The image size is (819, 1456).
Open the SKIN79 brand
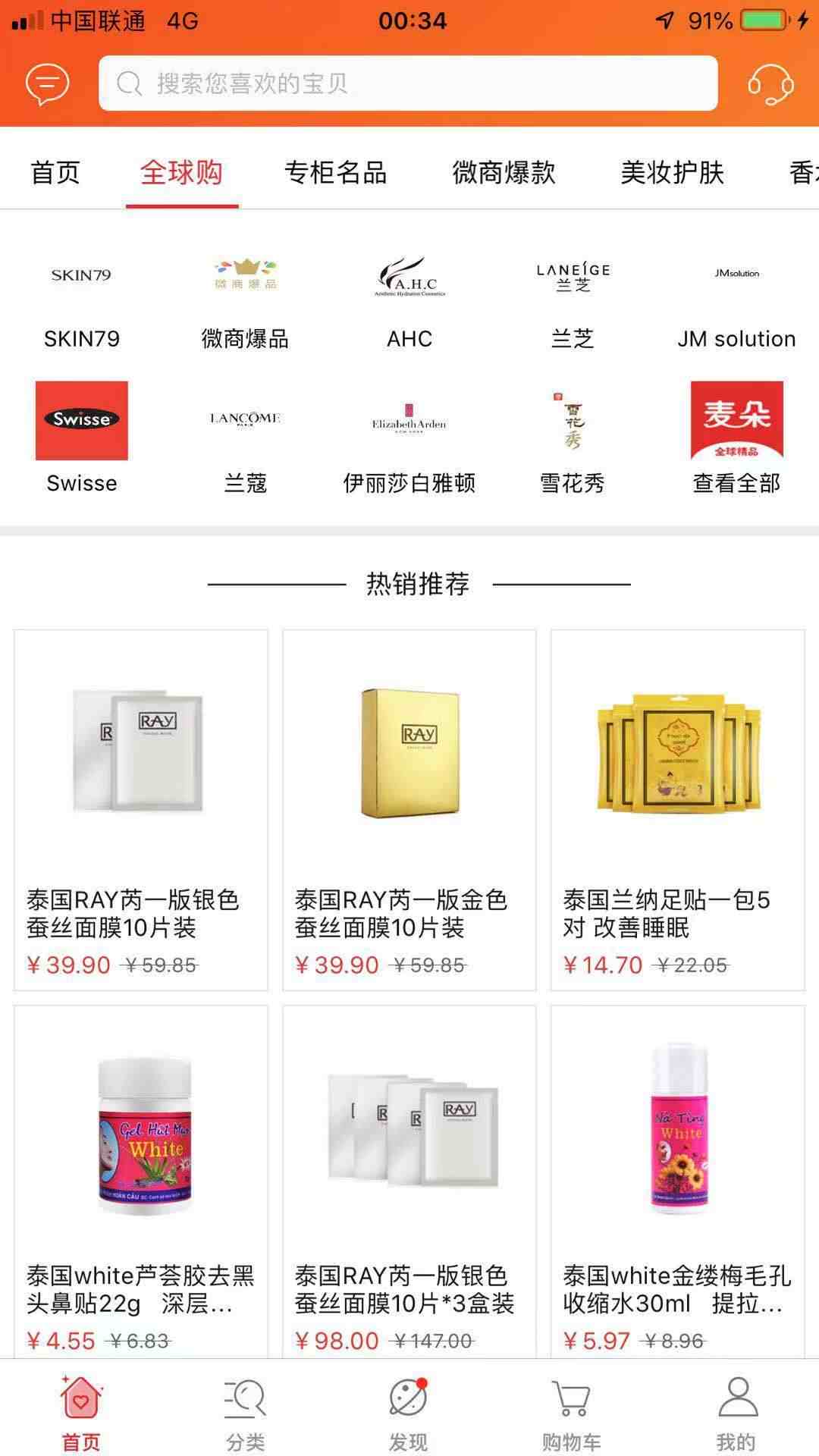(82, 298)
